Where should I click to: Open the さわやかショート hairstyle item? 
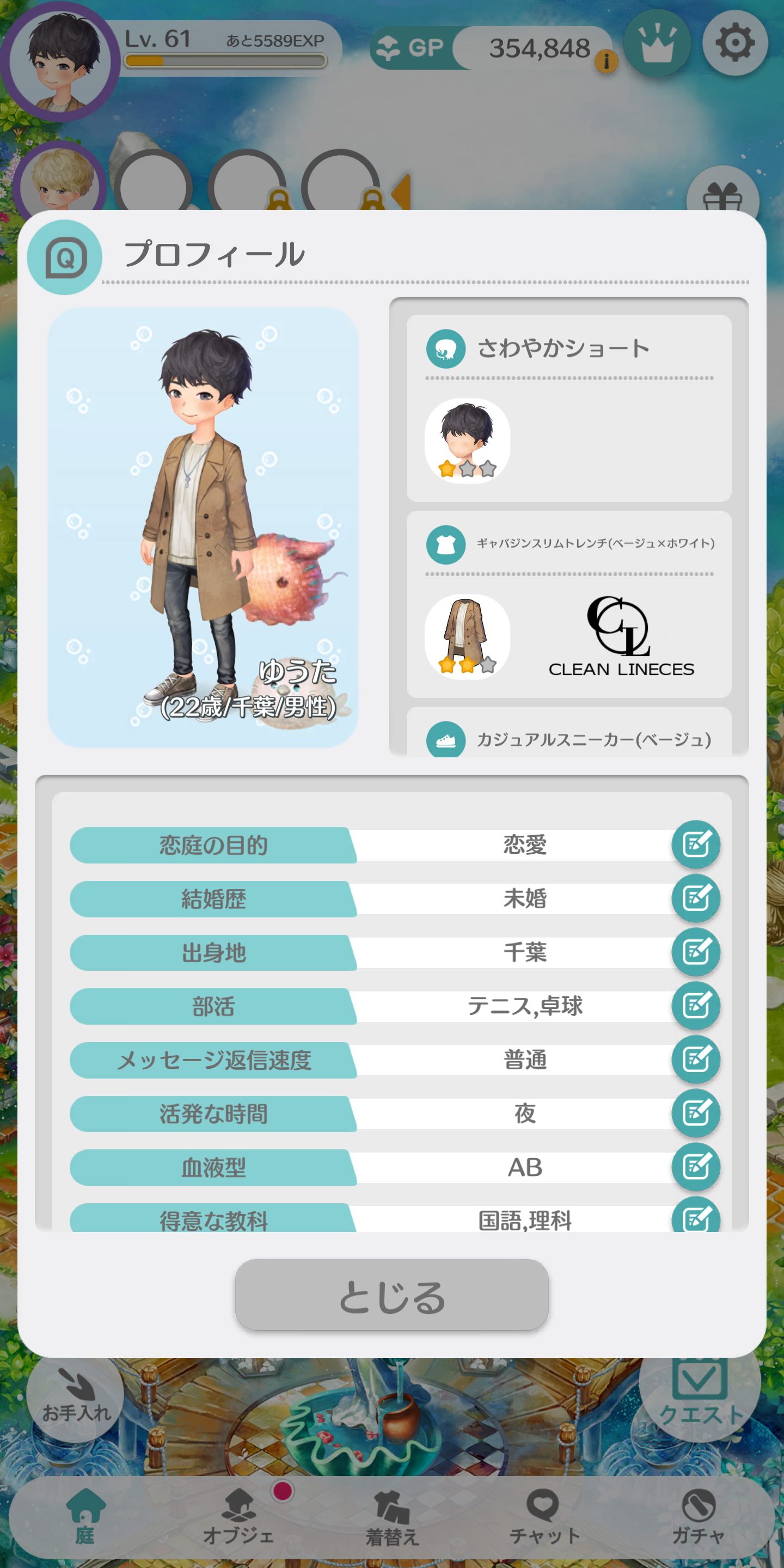467,440
